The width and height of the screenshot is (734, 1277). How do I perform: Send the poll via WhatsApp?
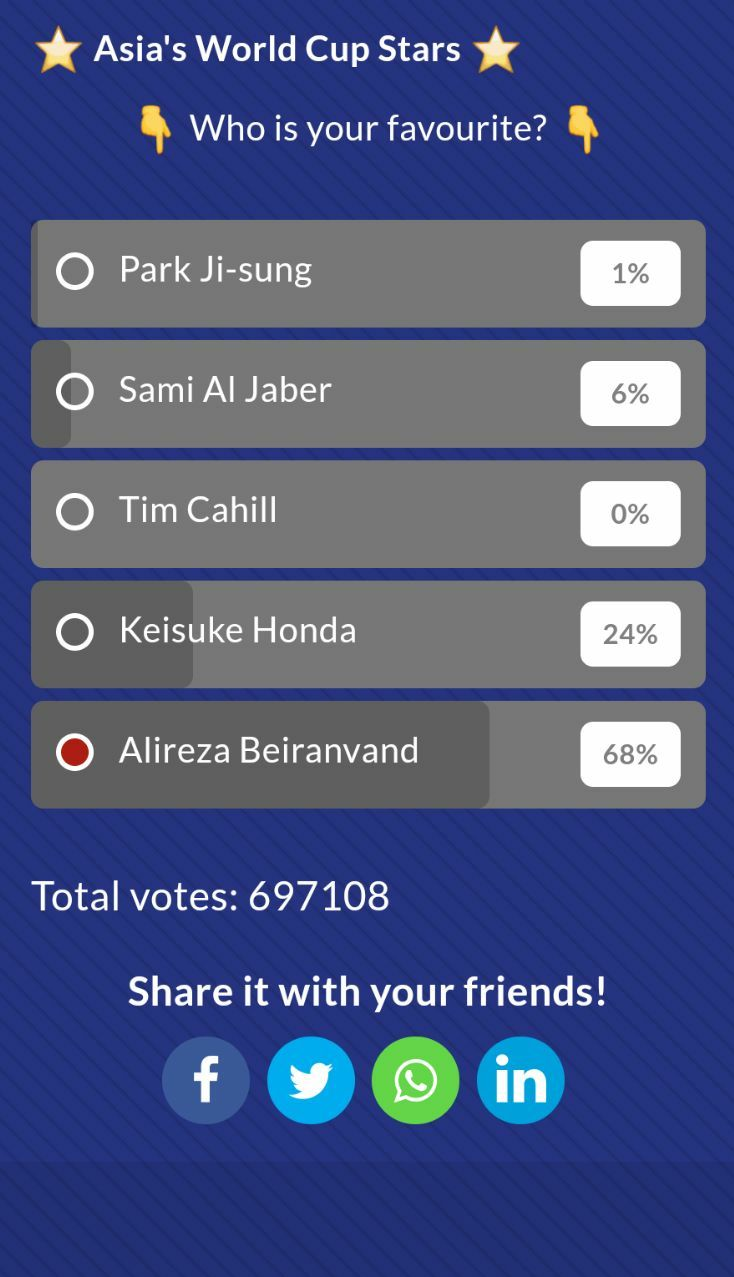(415, 1081)
